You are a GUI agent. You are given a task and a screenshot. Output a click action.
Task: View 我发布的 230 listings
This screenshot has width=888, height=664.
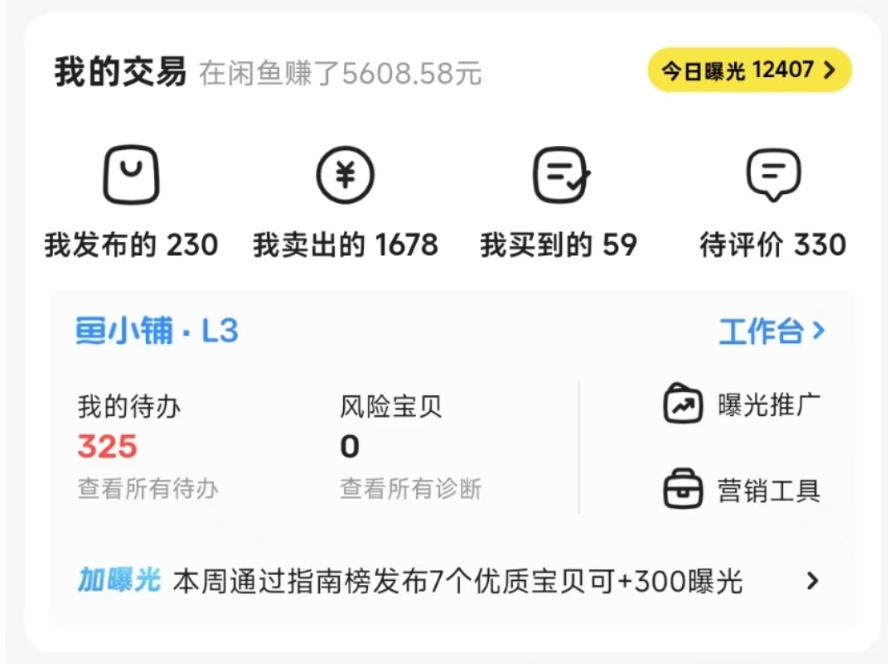[131, 203]
